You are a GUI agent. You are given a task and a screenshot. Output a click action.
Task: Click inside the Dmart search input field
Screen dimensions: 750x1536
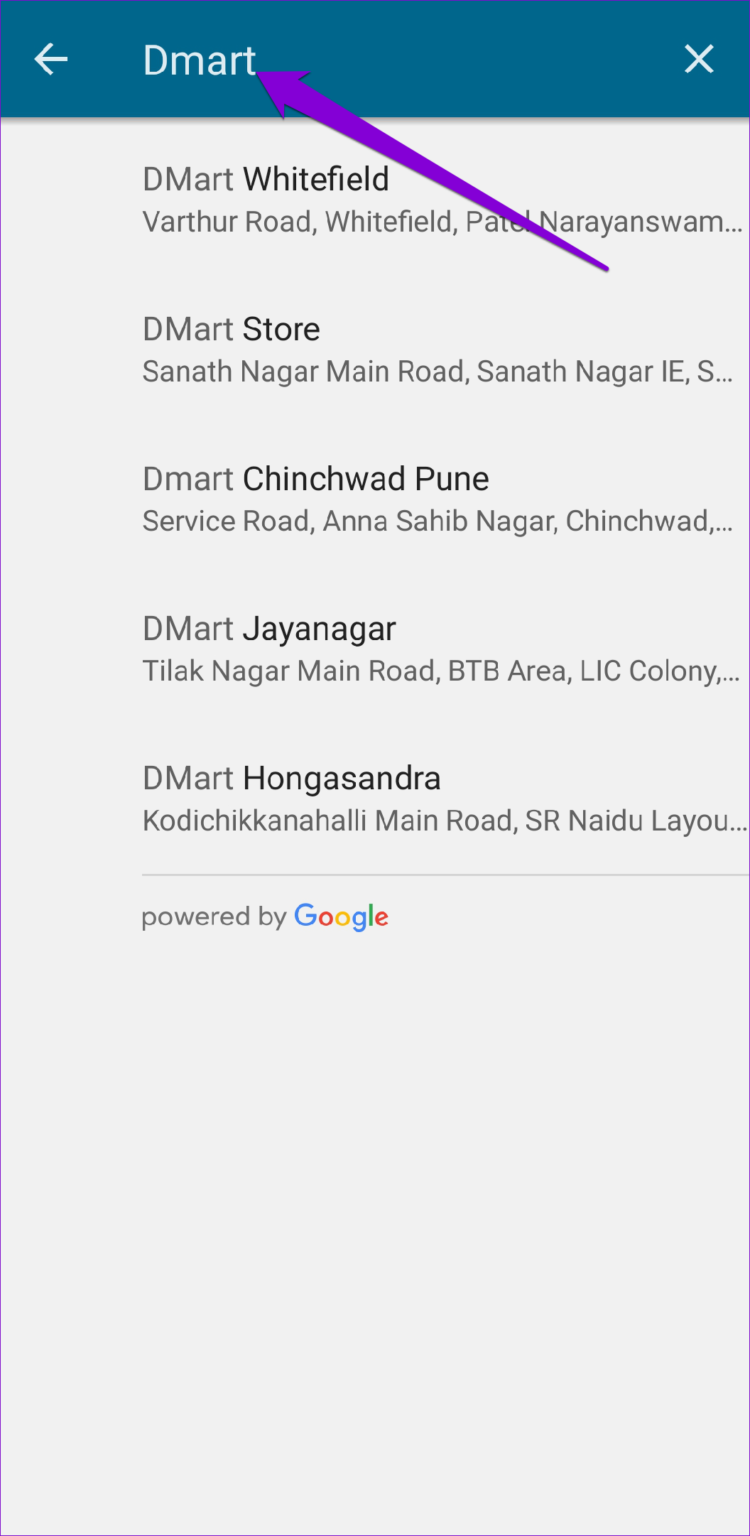coord(200,58)
